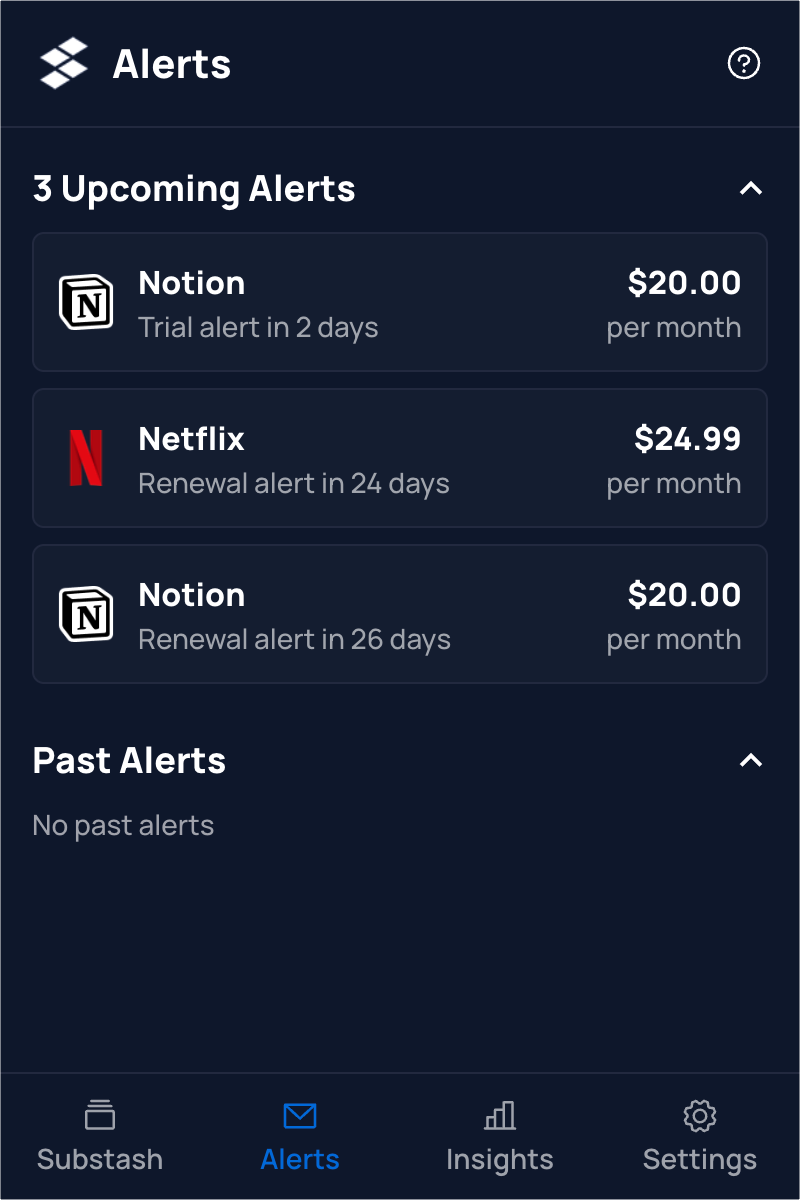800x1200 pixels.
Task: Open the Notion trial alert entry
Action: (x=400, y=302)
